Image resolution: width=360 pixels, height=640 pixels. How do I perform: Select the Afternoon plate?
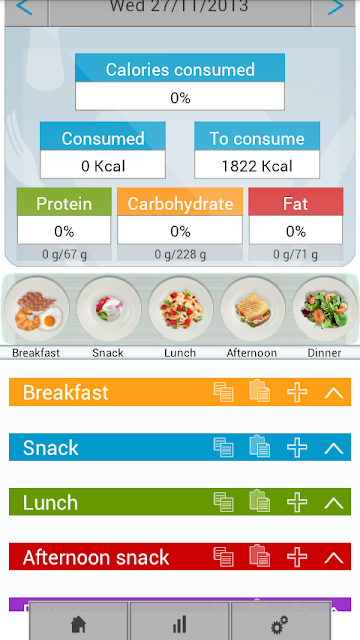pos(253,309)
